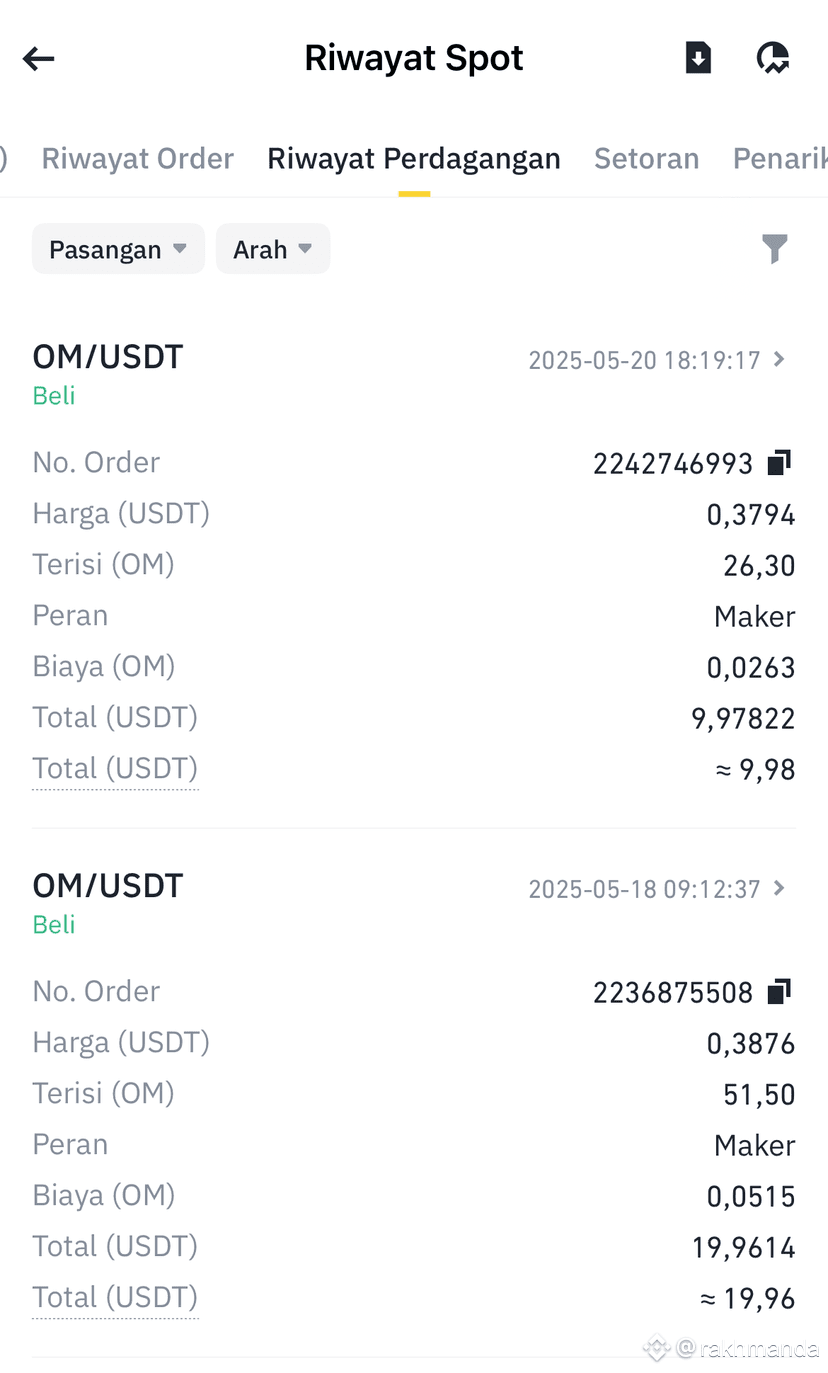Select the Riwayat Perdagangan tab

[x=414, y=158]
